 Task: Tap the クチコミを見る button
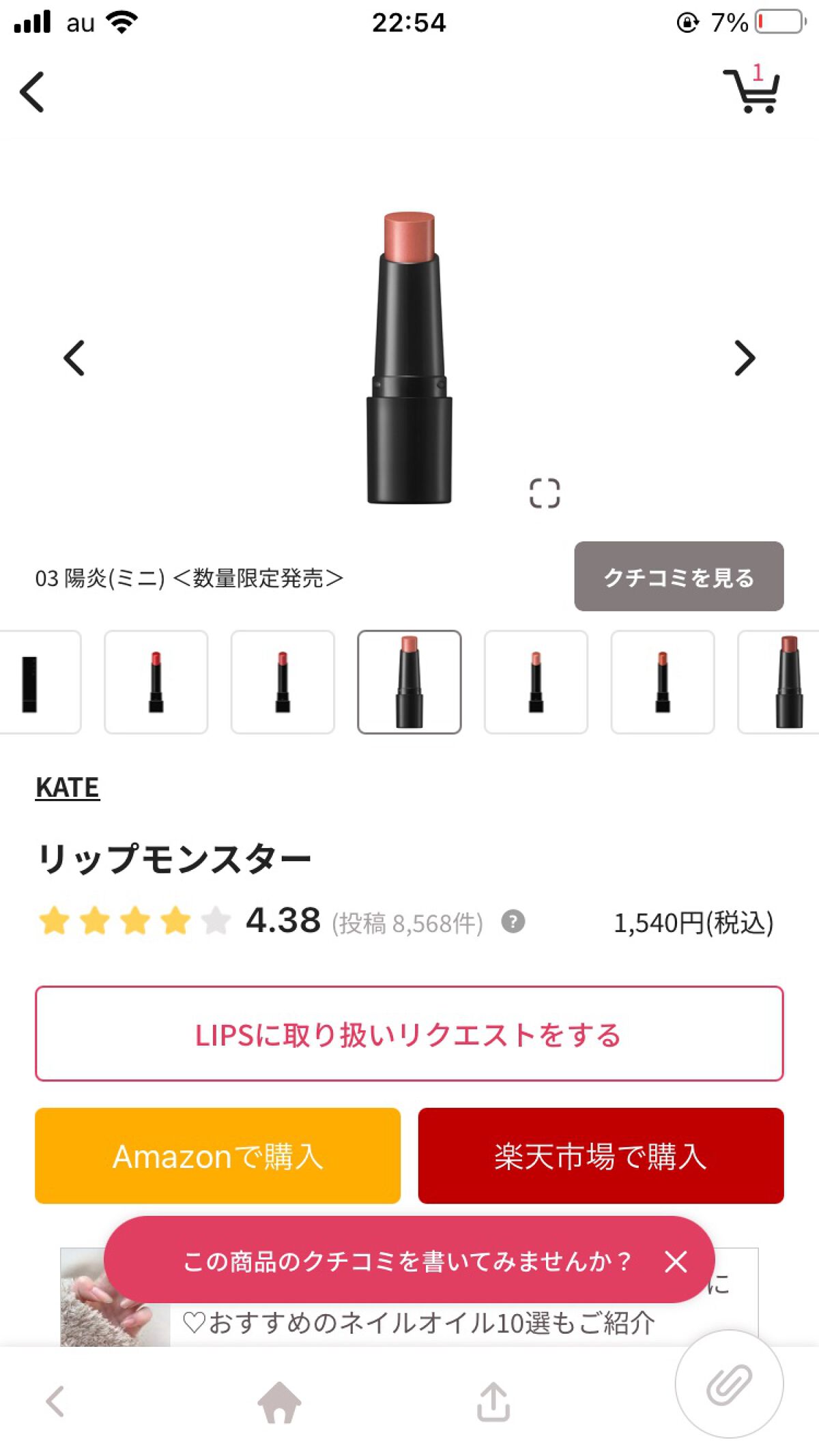[678, 577]
